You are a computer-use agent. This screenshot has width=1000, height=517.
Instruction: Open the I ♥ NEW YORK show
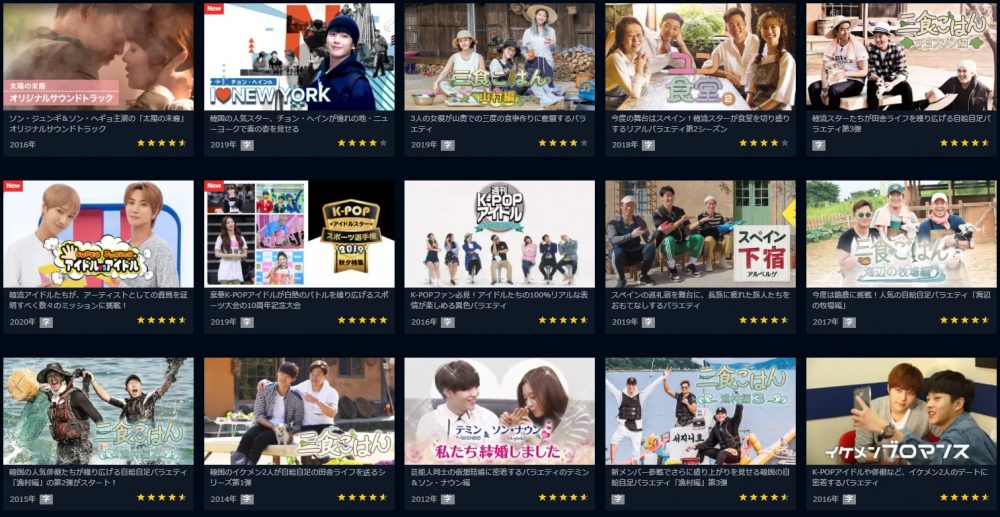pos(299,56)
